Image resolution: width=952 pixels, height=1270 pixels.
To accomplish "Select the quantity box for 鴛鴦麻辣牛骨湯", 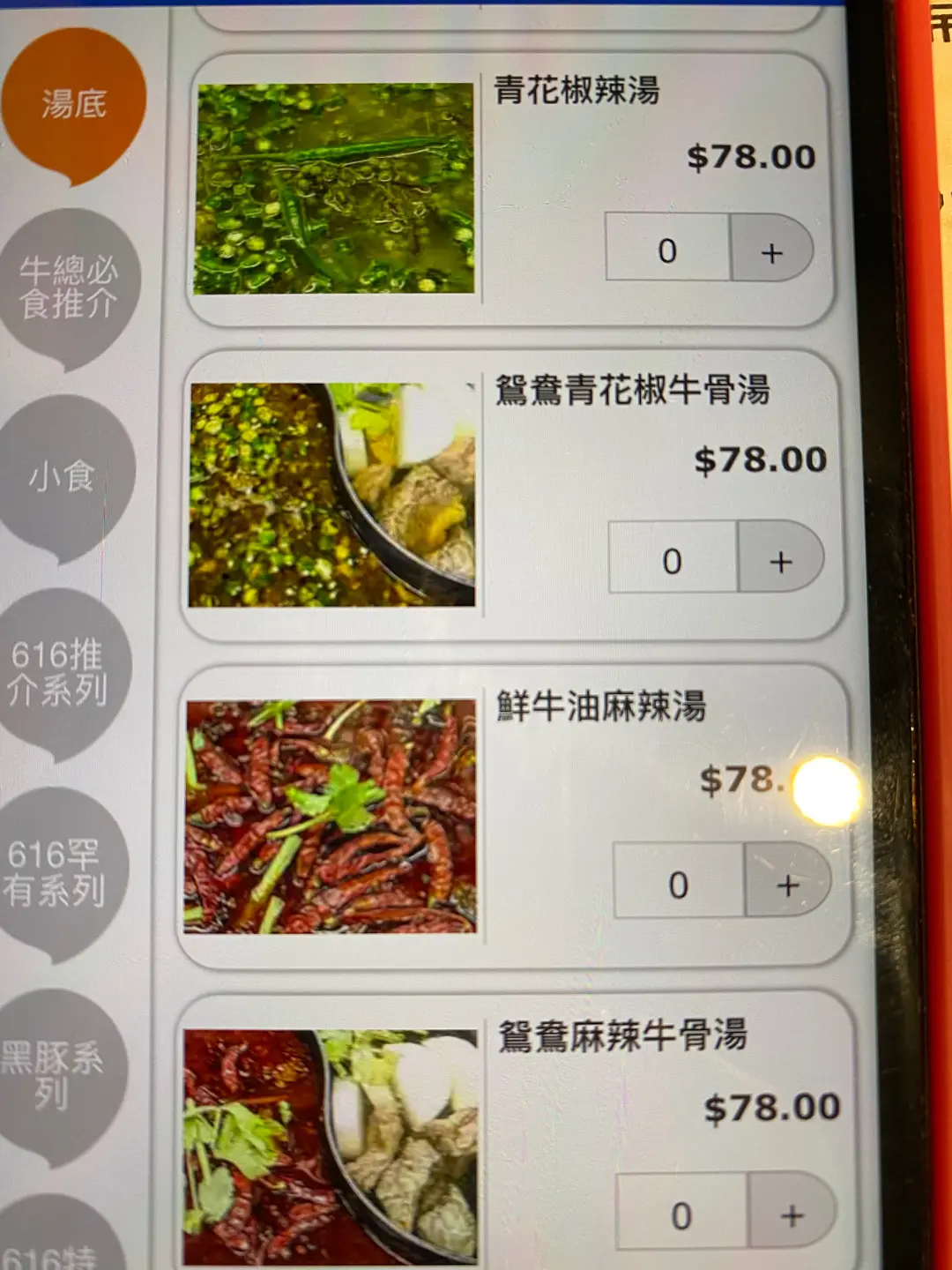I will point(681,1215).
